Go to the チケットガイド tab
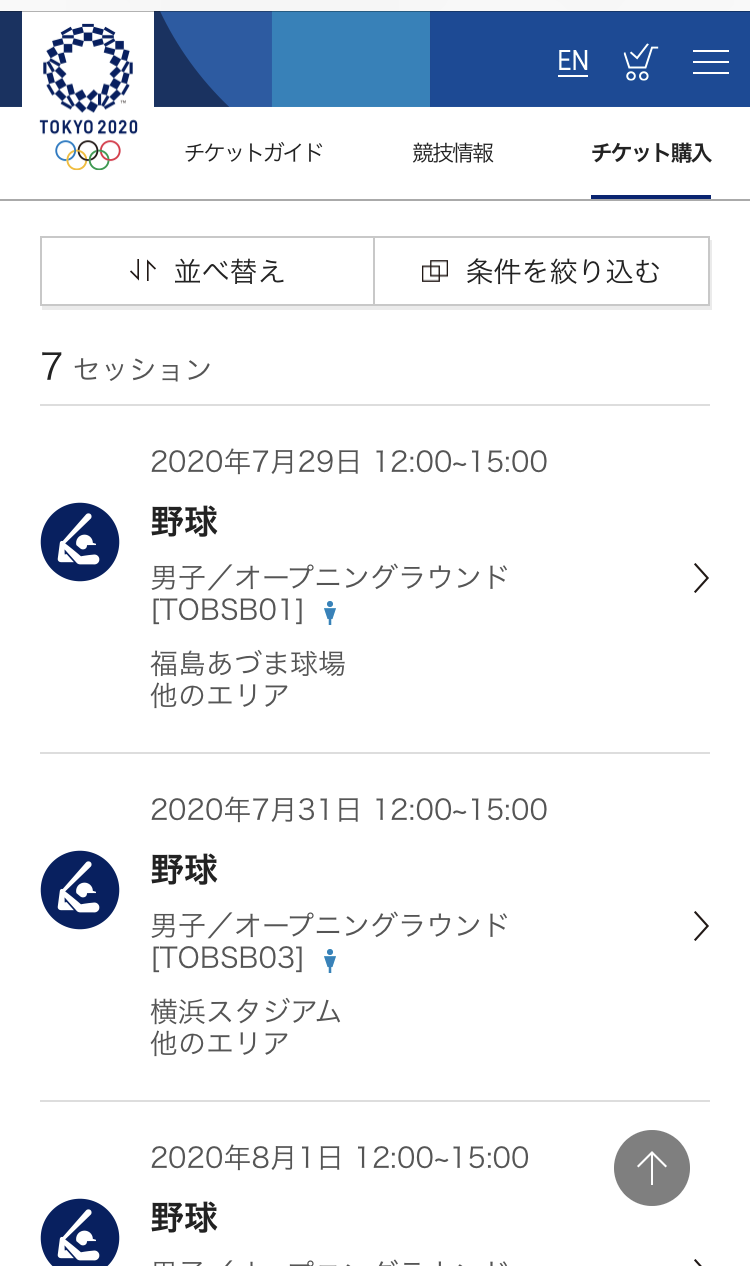Screen dimensions: 750x1266 click(x=254, y=153)
